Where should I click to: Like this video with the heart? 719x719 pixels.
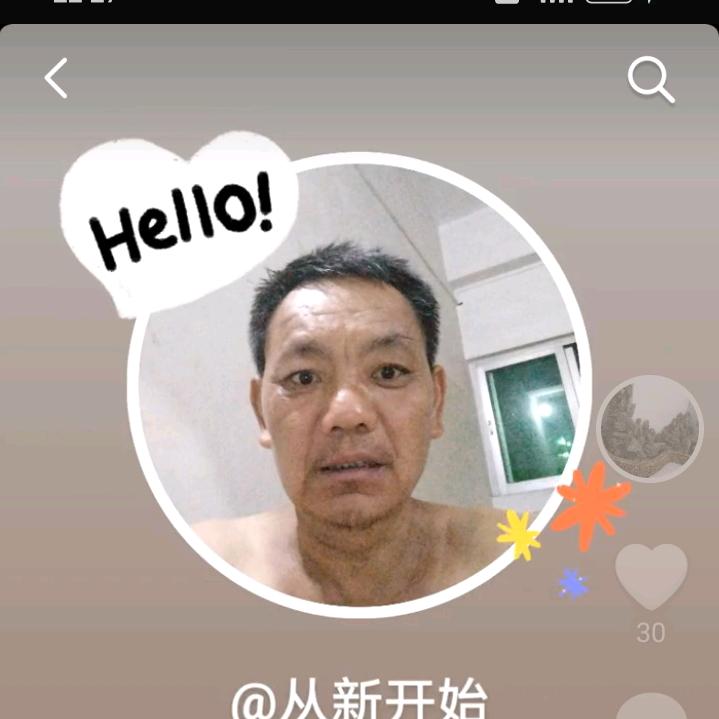[651, 577]
